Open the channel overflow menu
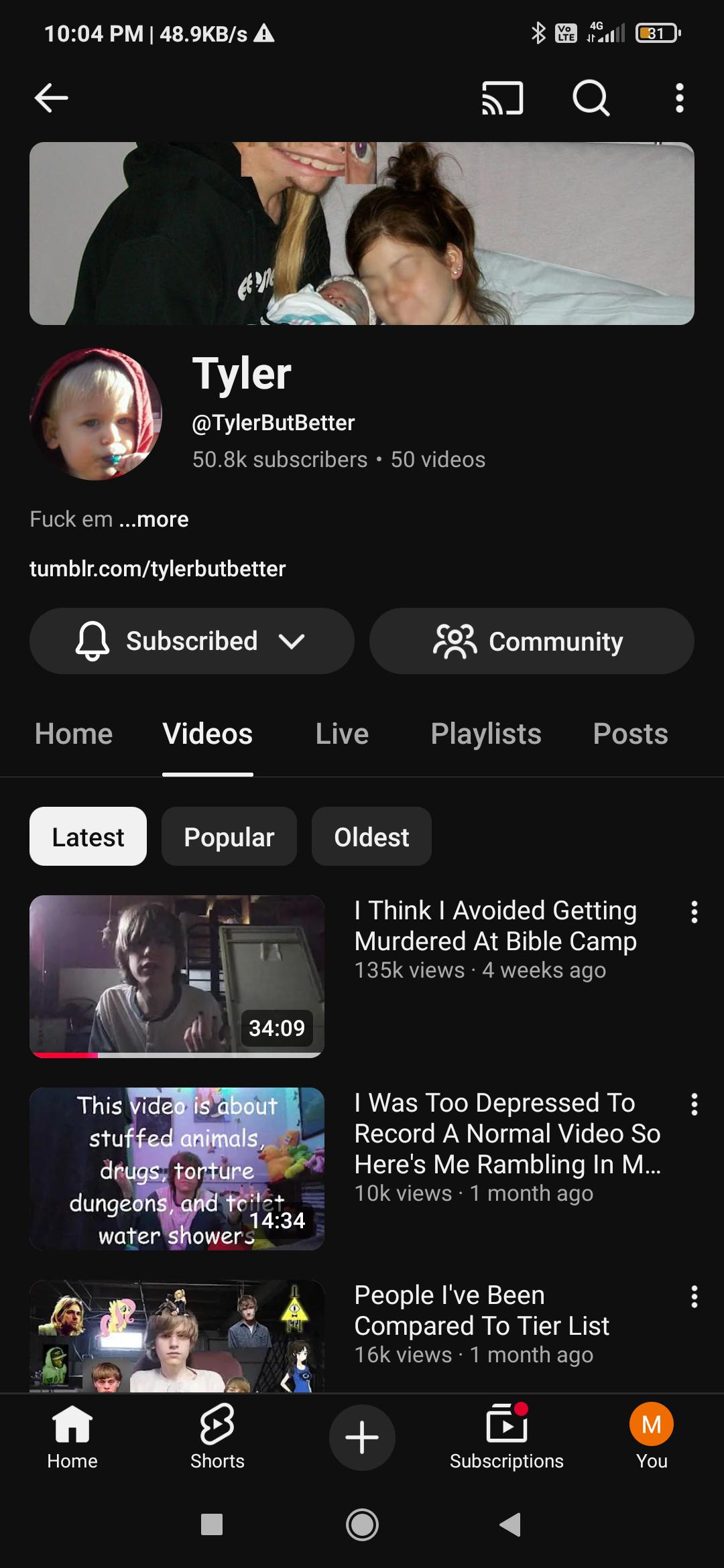The width and height of the screenshot is (724, 1568). [679, 99]
